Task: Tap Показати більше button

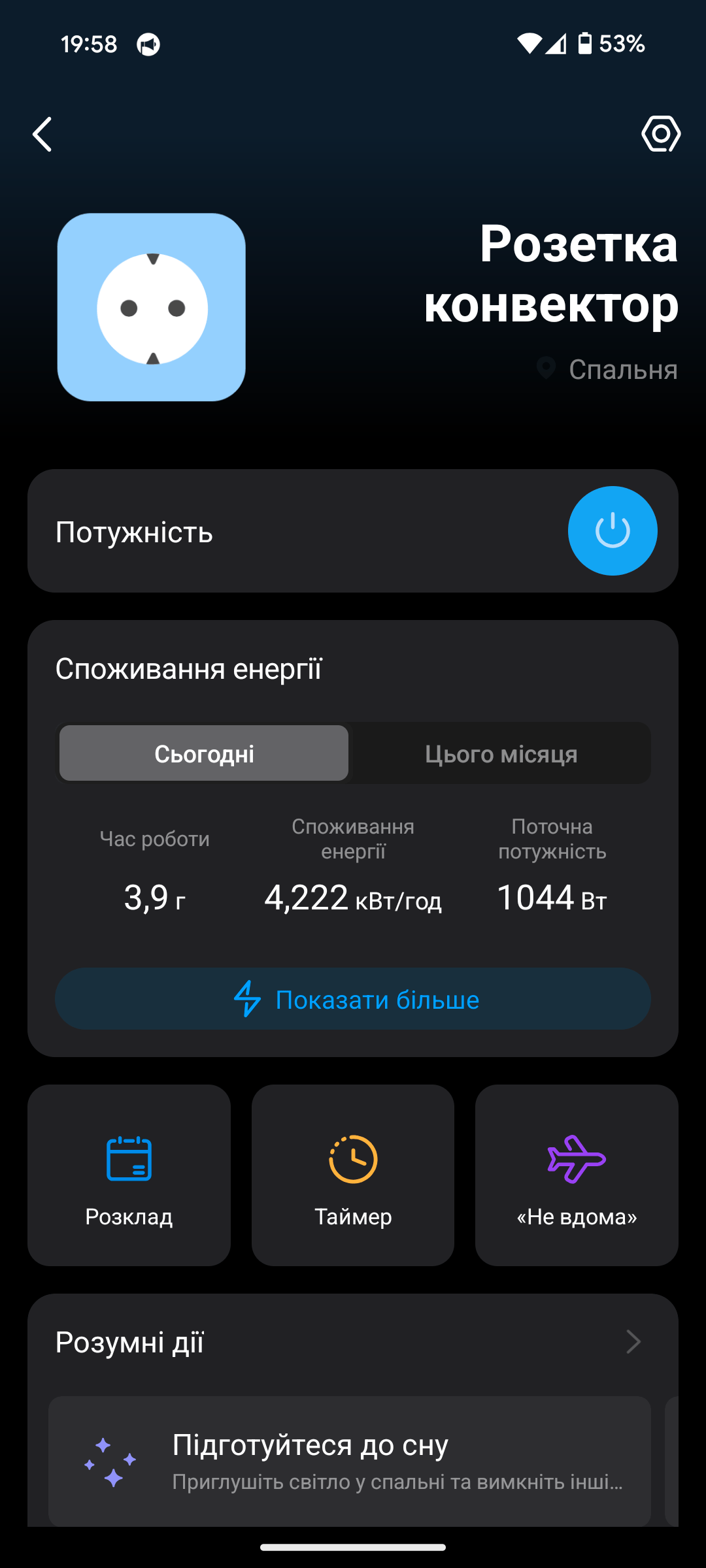Action: coord(353,999)
